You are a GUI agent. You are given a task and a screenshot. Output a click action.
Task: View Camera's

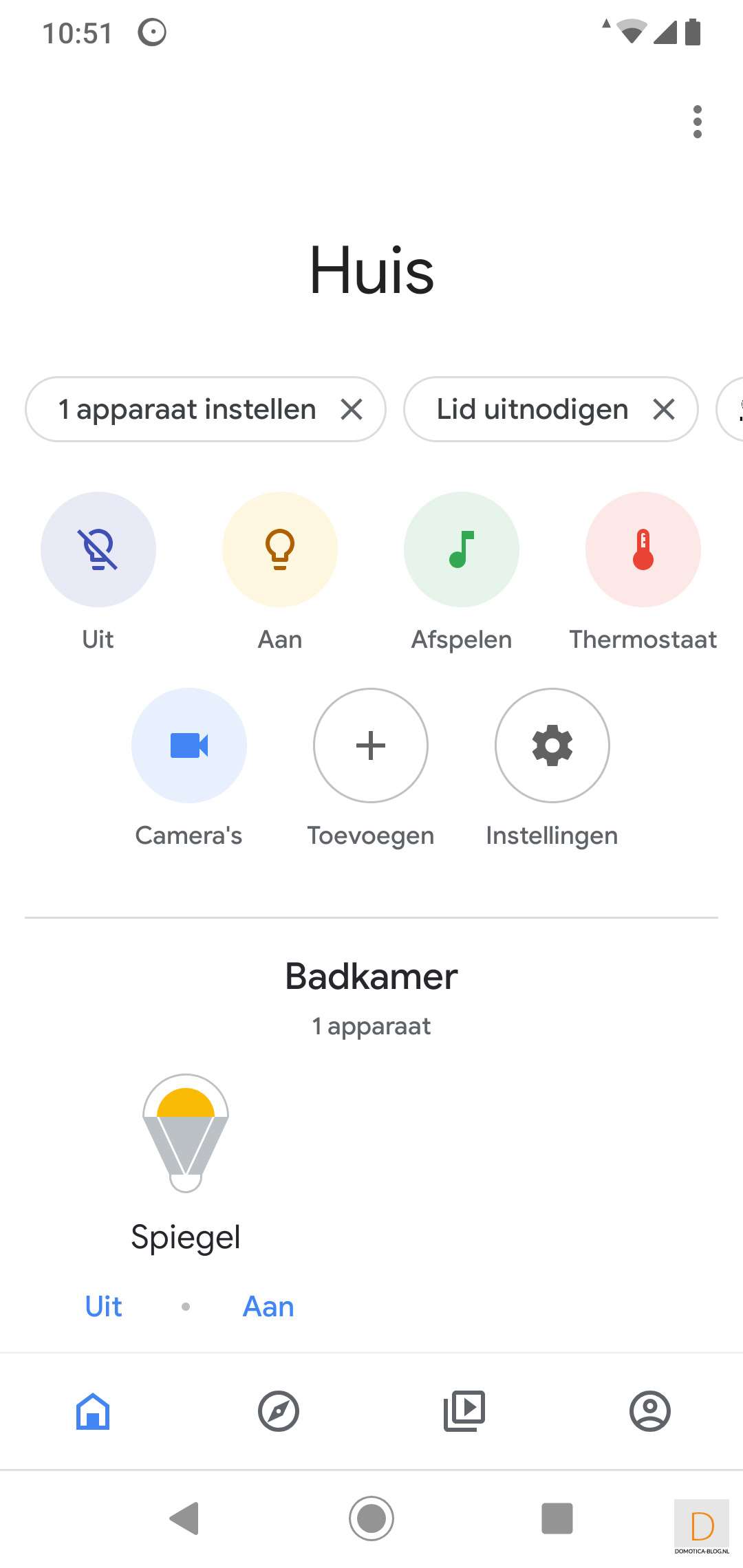pos(189,745)
